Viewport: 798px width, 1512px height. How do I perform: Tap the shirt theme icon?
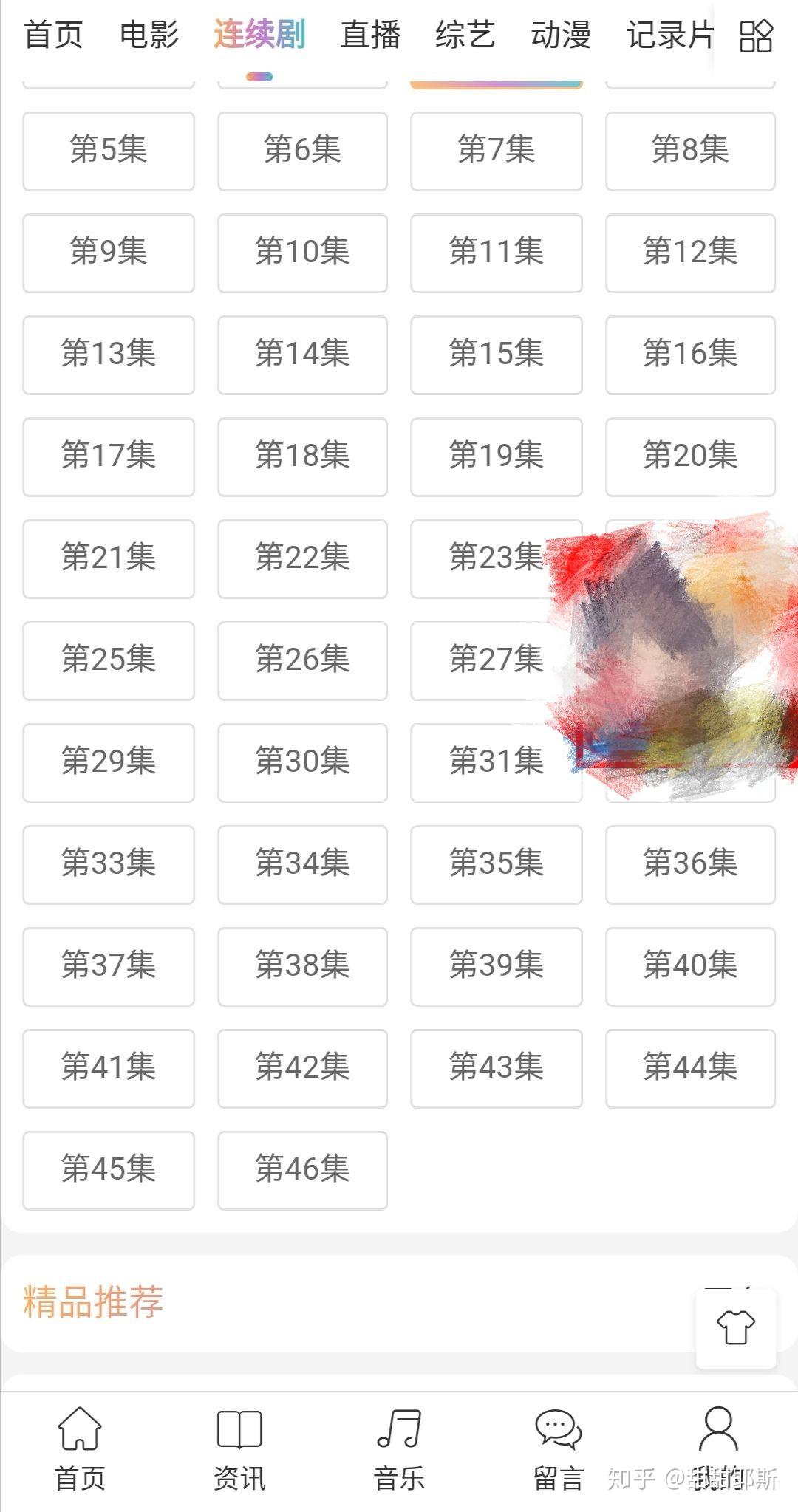(x=736, y=1327)
